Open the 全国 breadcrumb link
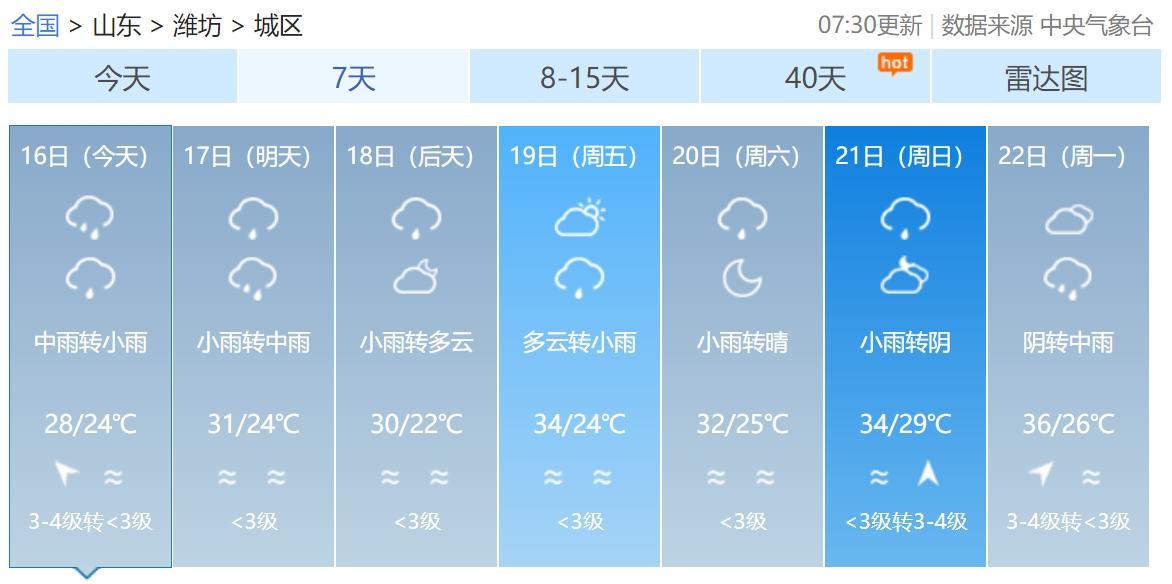 tap(35, 25)
